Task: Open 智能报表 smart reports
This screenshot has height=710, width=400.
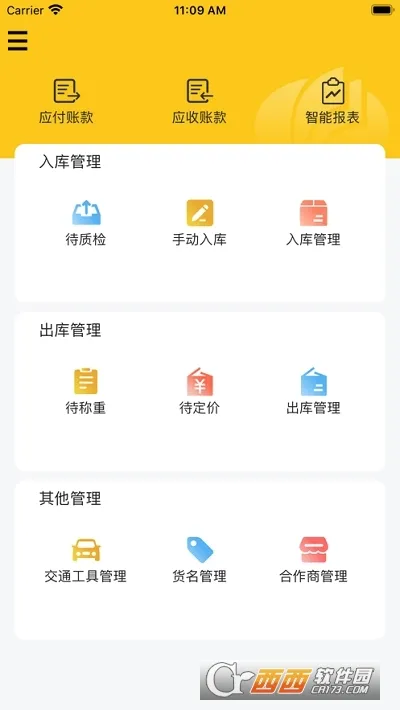Action: 333,102
